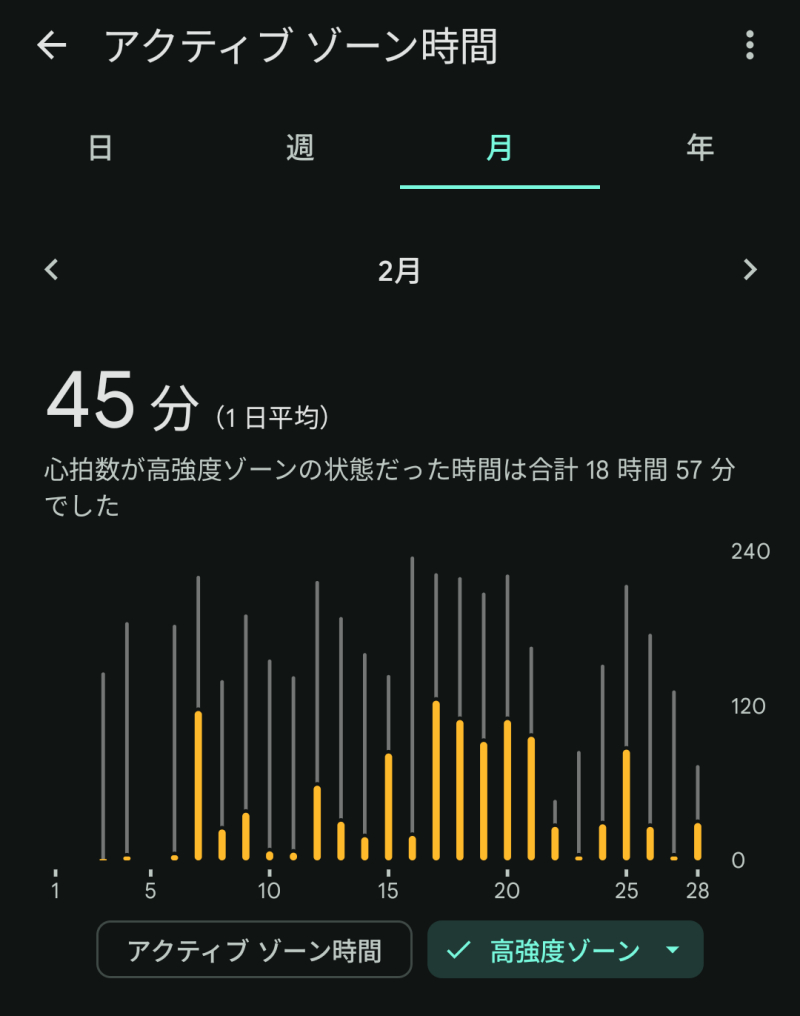Go back from アクティブ ゾーン時間 screen
The width and height of the screenshot is (800, 1016).
coord(51,46)
